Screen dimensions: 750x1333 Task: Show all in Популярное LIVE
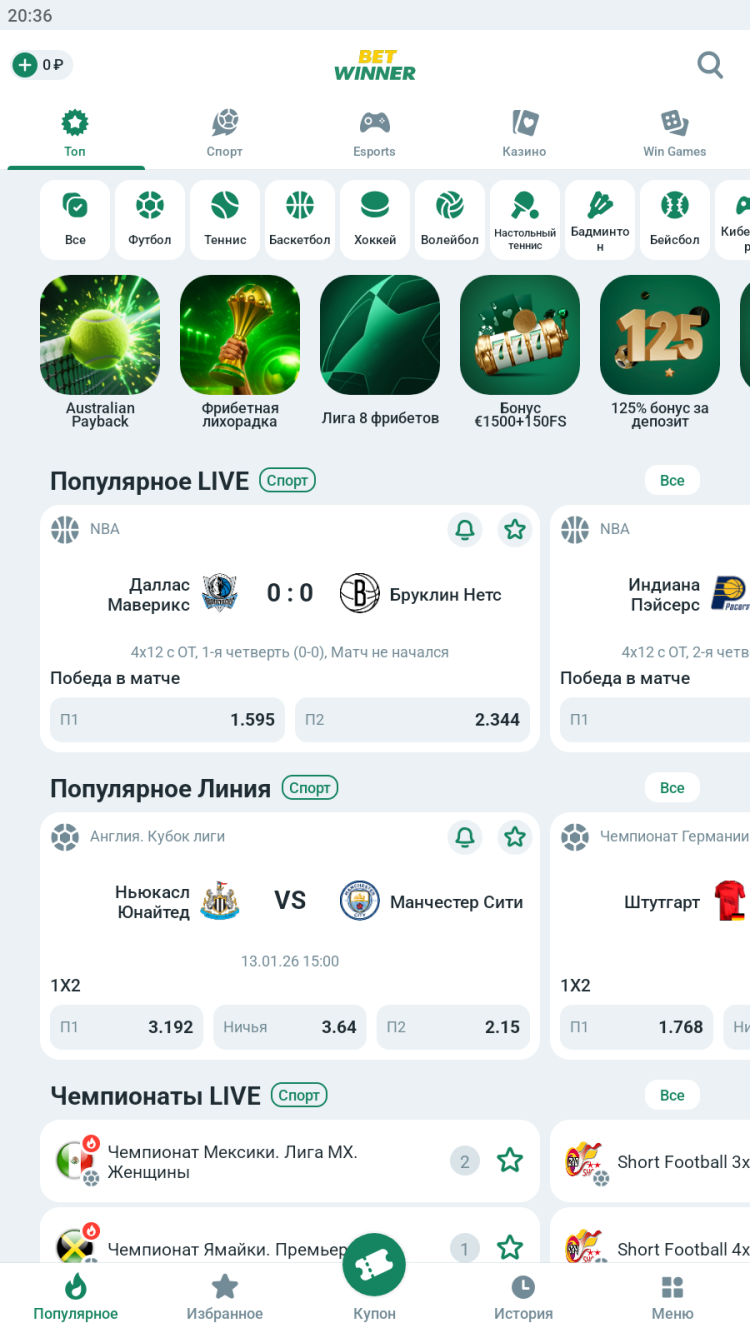[x=672, y=480]
